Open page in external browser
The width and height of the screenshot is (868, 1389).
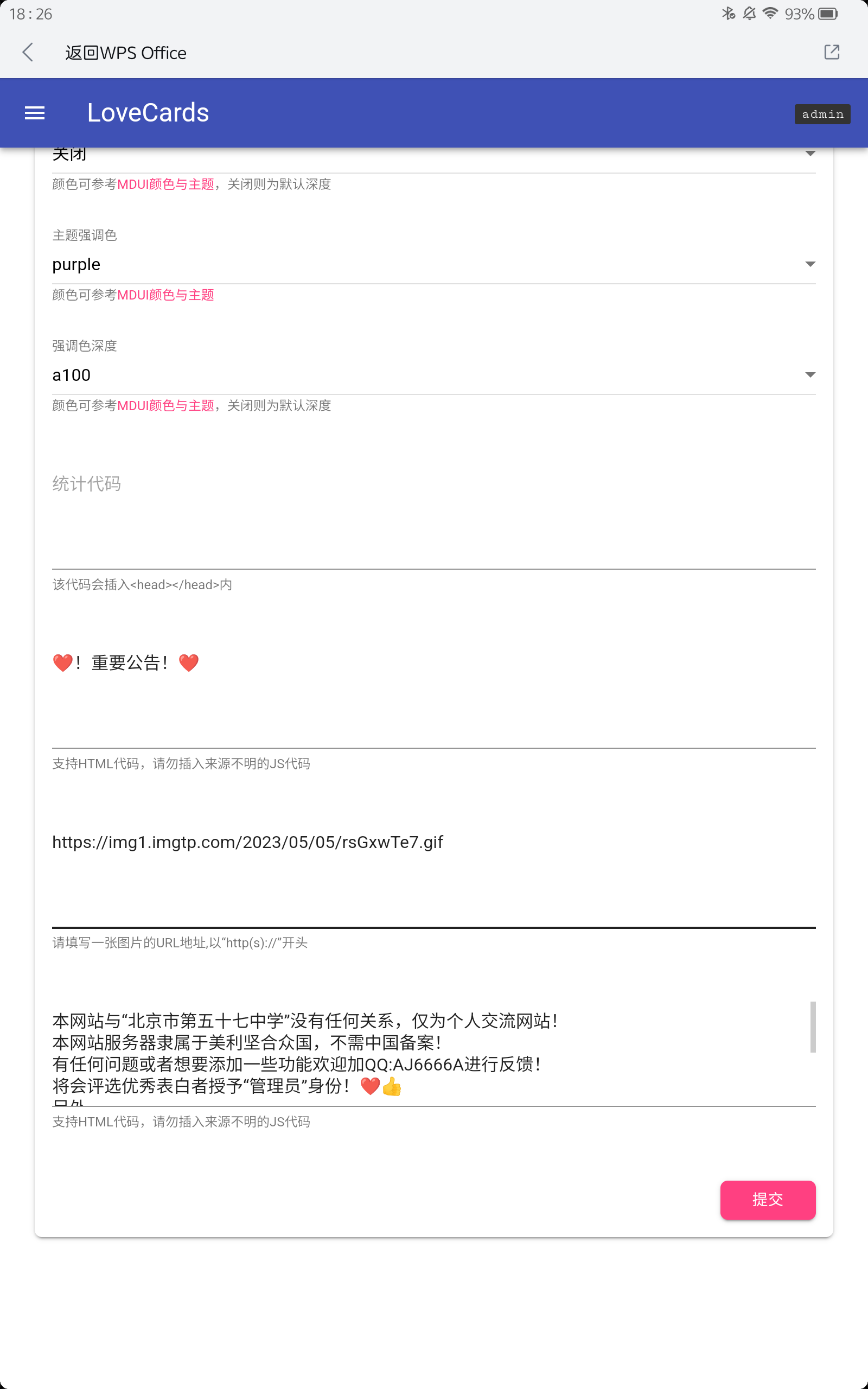coord(831,52)
